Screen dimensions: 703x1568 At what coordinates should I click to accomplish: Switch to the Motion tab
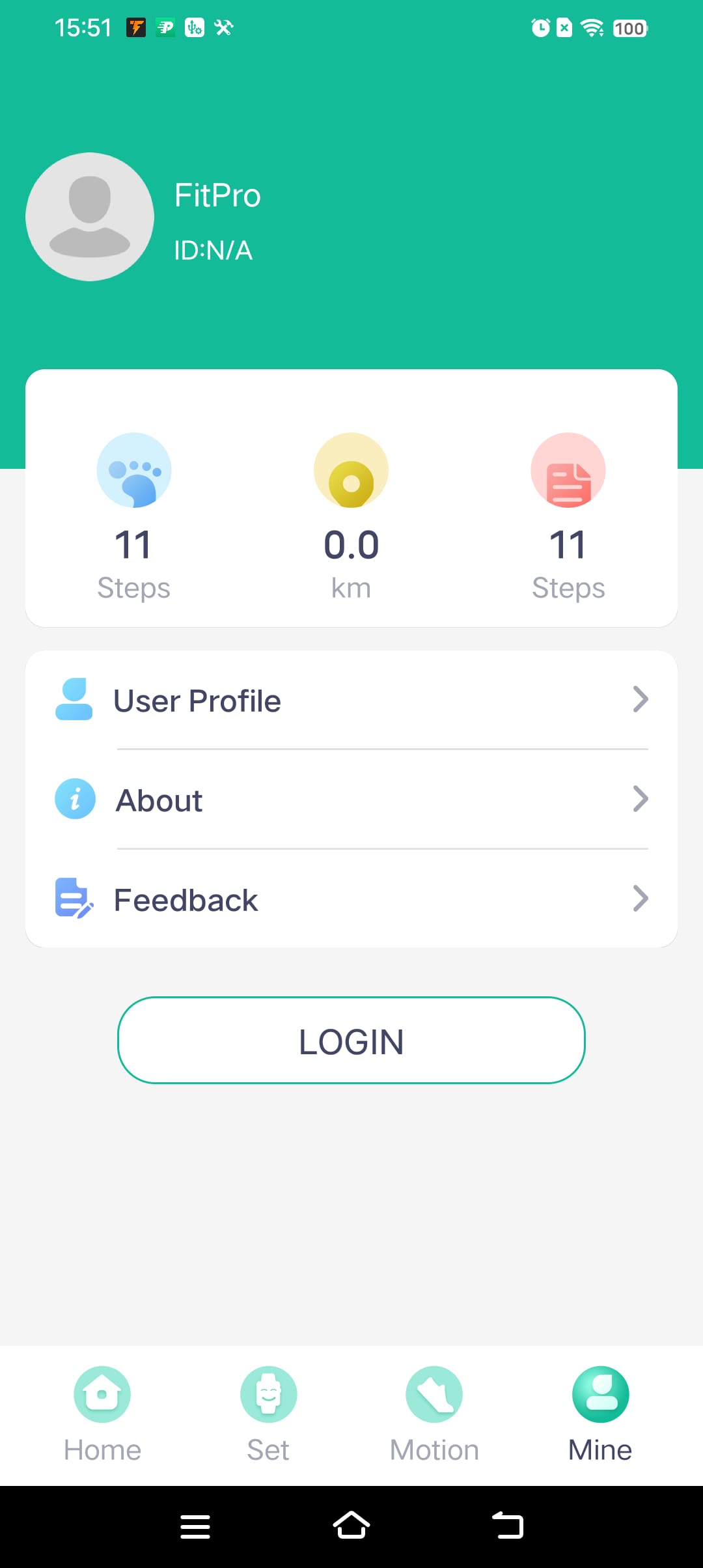click(434, 1413)
